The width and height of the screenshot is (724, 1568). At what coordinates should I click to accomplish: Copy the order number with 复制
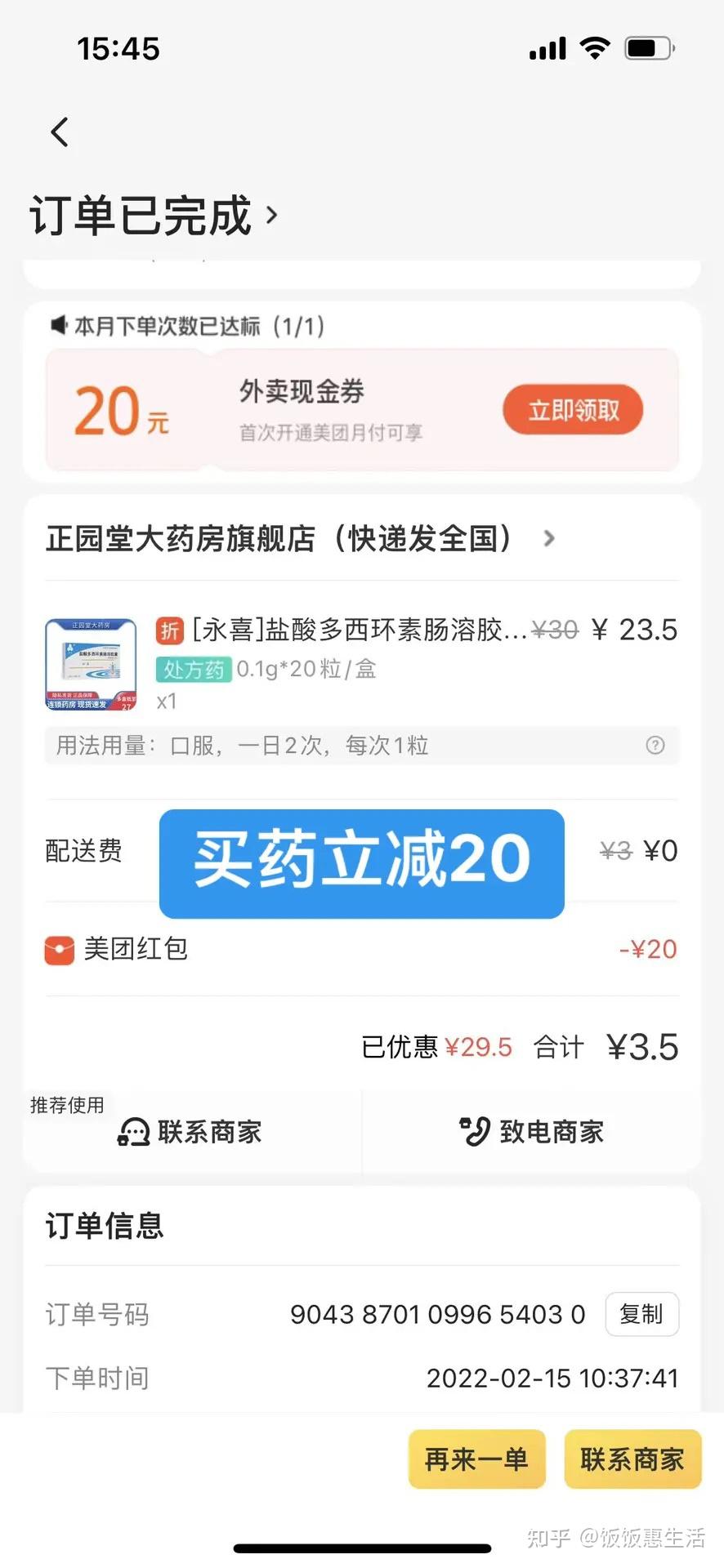pyautogui.click(x=641, y=1314)
